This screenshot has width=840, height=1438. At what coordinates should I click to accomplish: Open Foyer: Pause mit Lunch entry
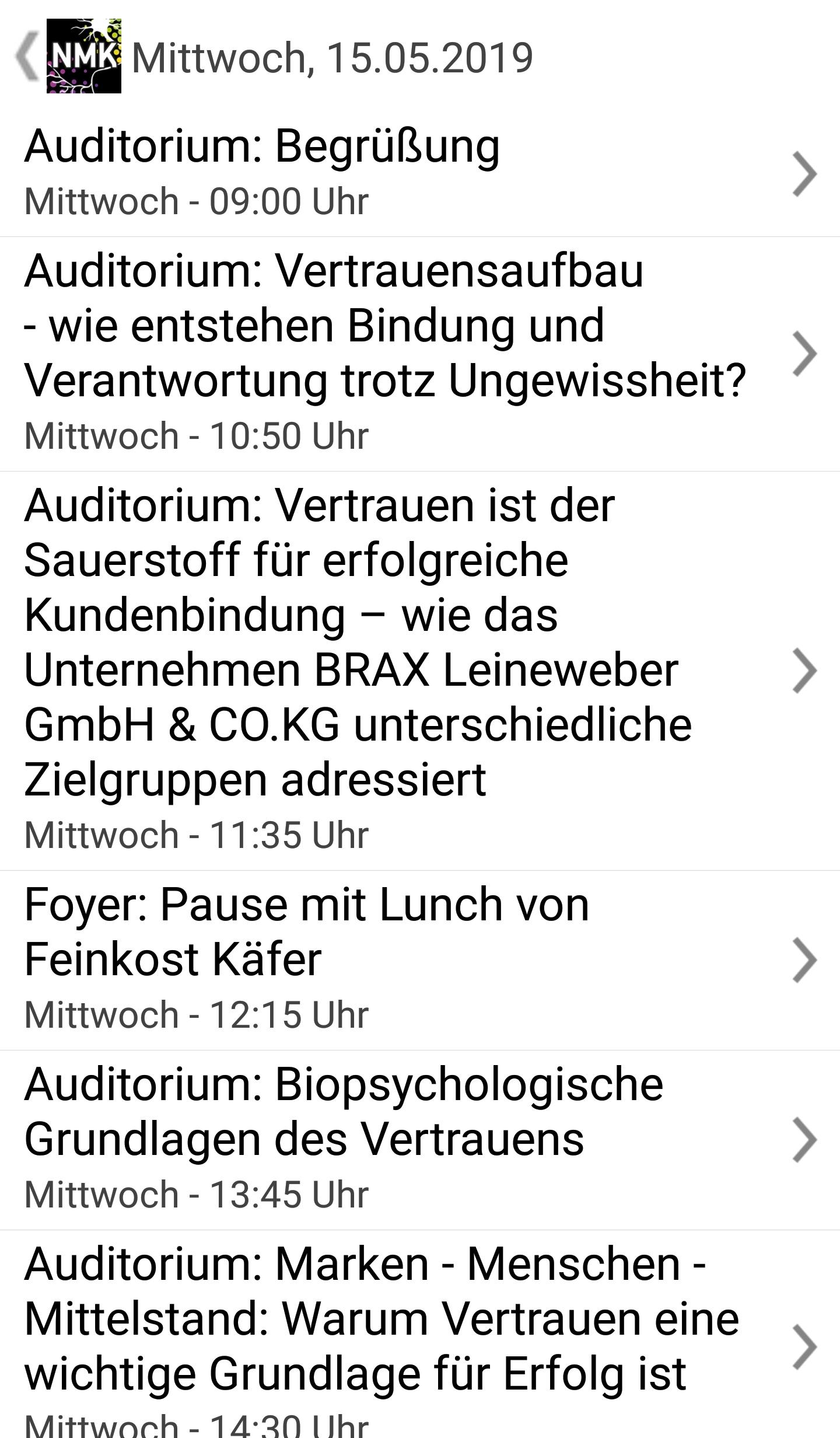pyautogui.click(x=408, y=959)
